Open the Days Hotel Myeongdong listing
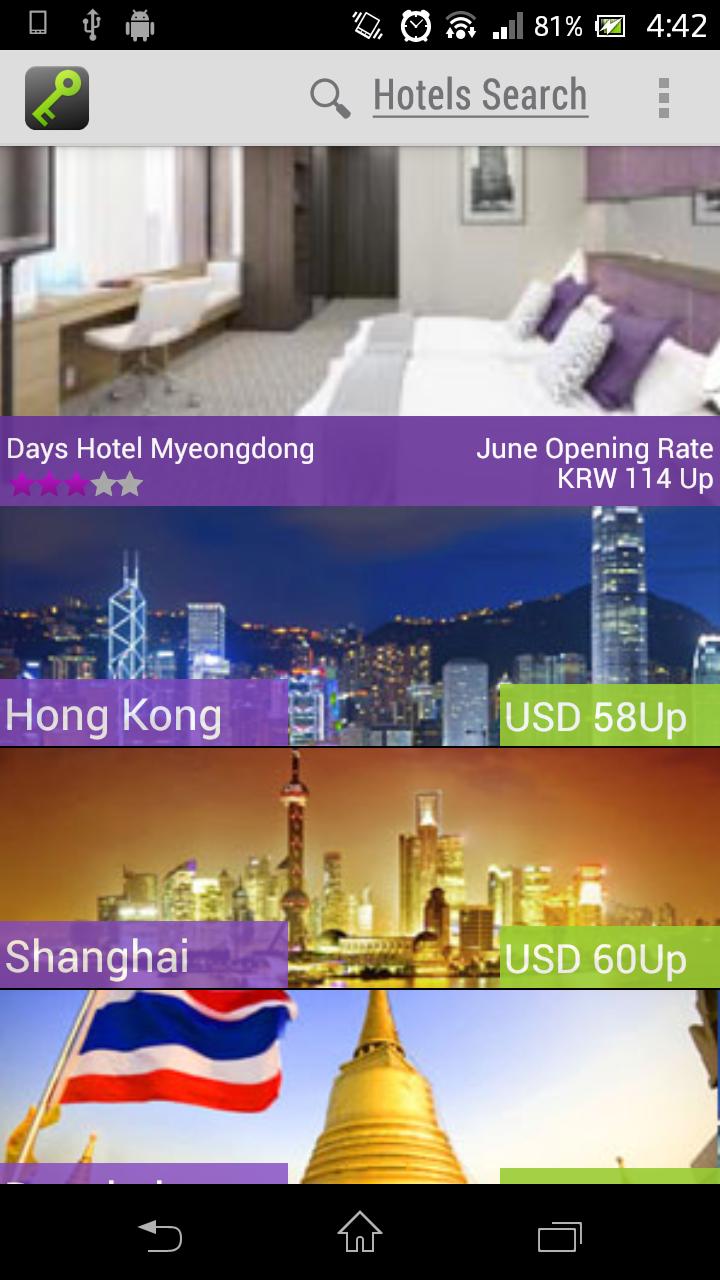This screenshot has width=720, height=1280. 160,448
